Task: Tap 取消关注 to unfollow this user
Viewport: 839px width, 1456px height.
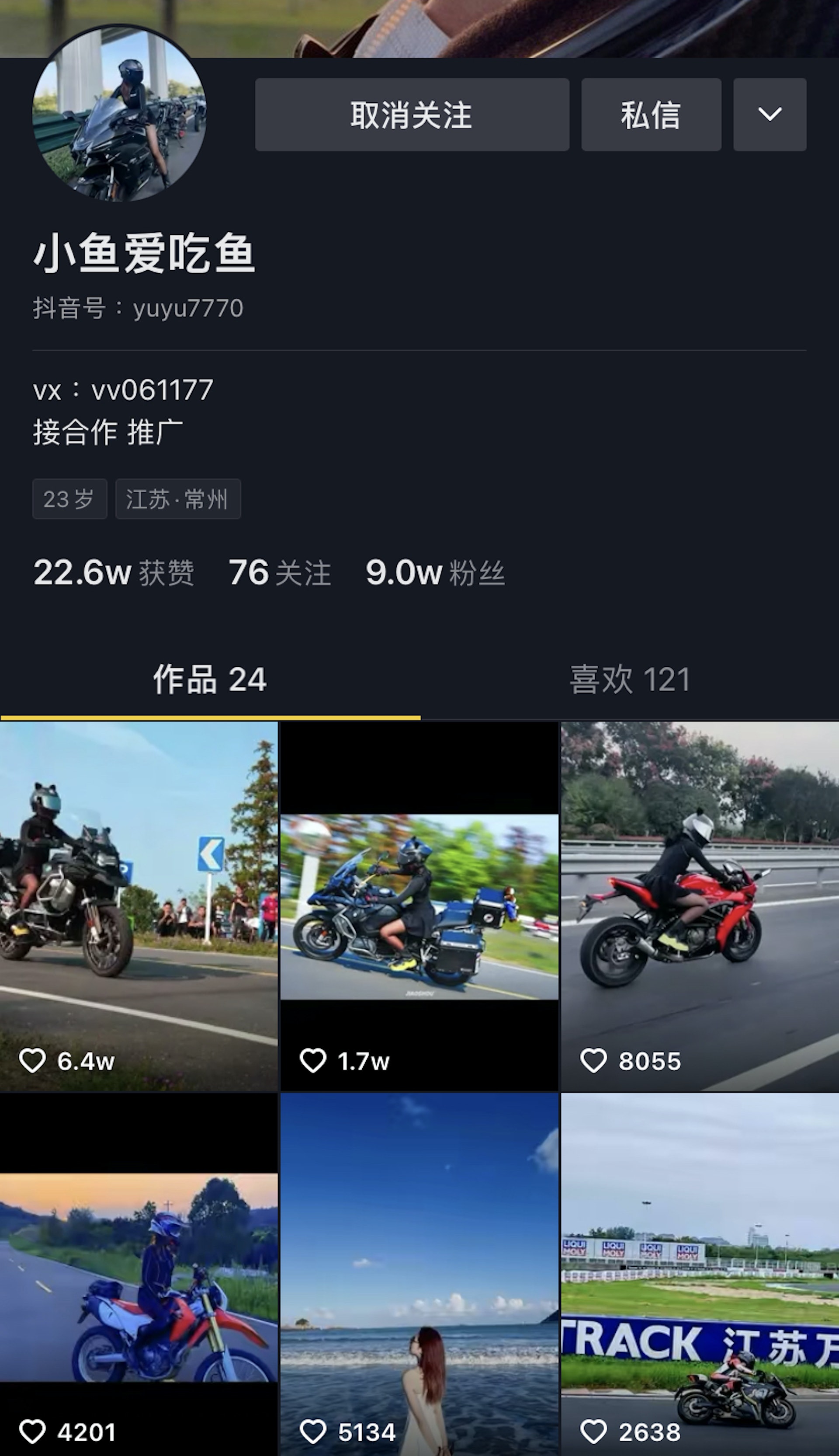Action: tap(412, 115)
